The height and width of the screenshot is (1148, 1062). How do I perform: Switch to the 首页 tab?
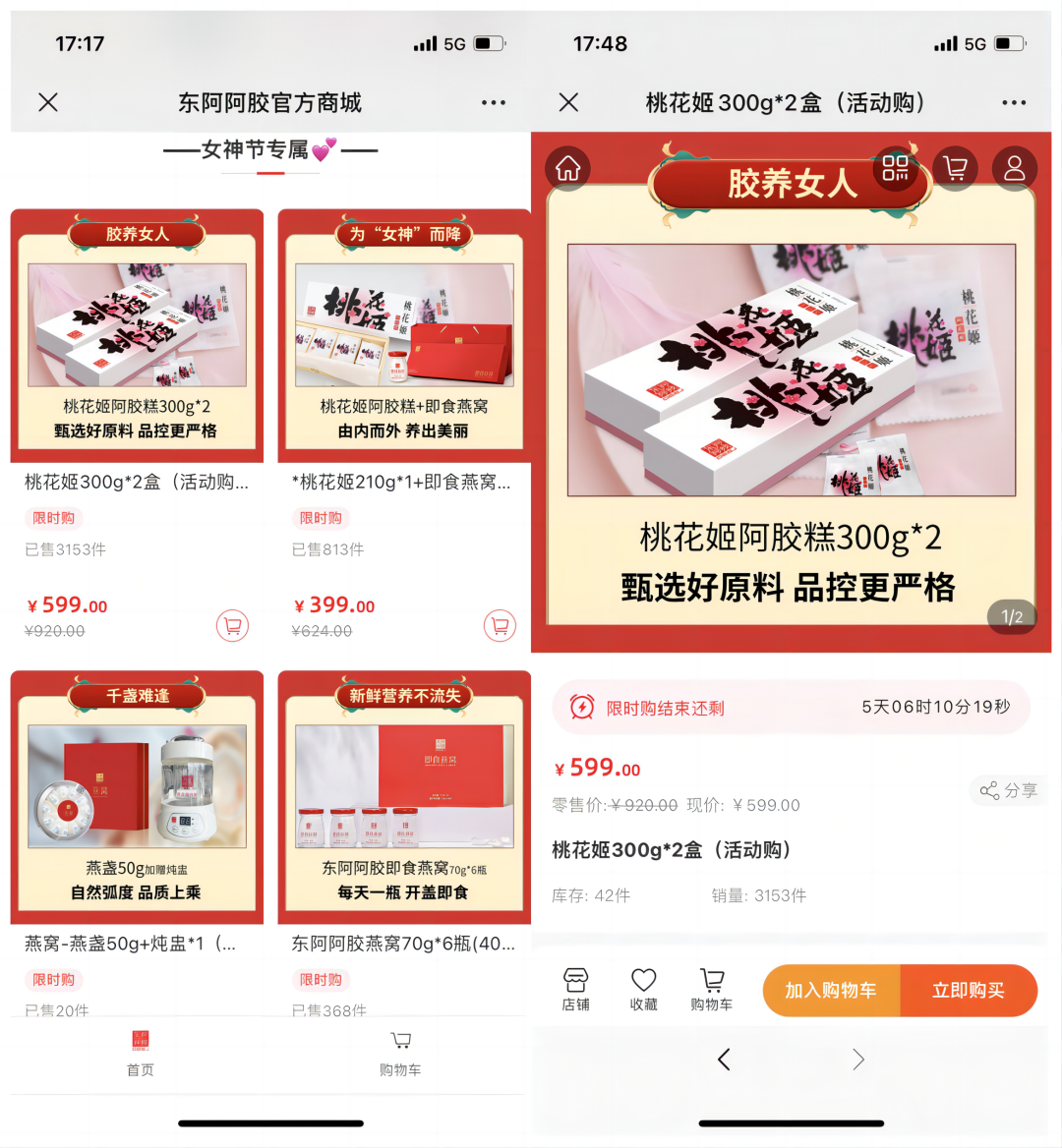click(x=140, y=1053)
